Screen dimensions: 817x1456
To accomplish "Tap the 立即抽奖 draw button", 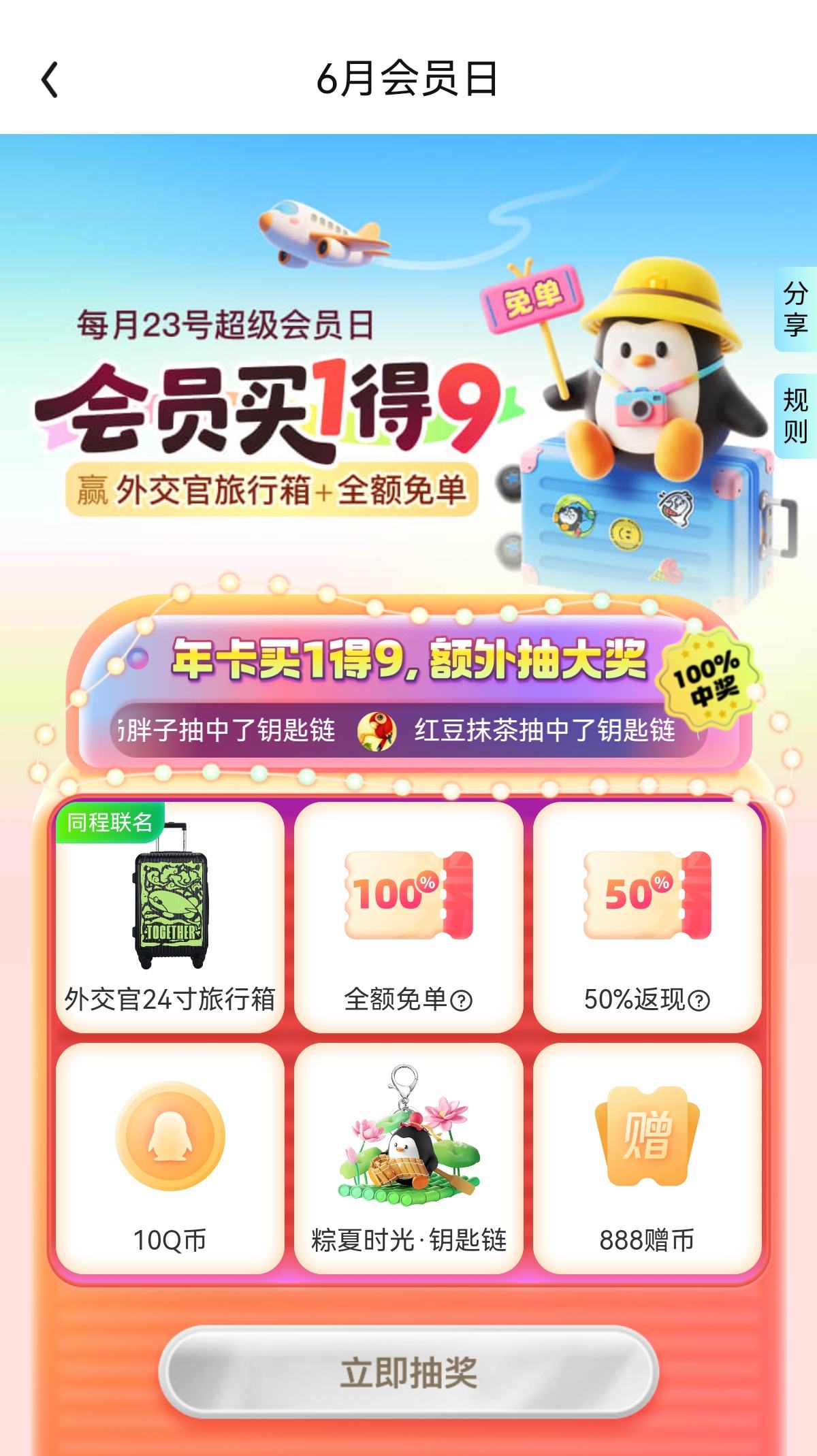I will point(408,1372).
